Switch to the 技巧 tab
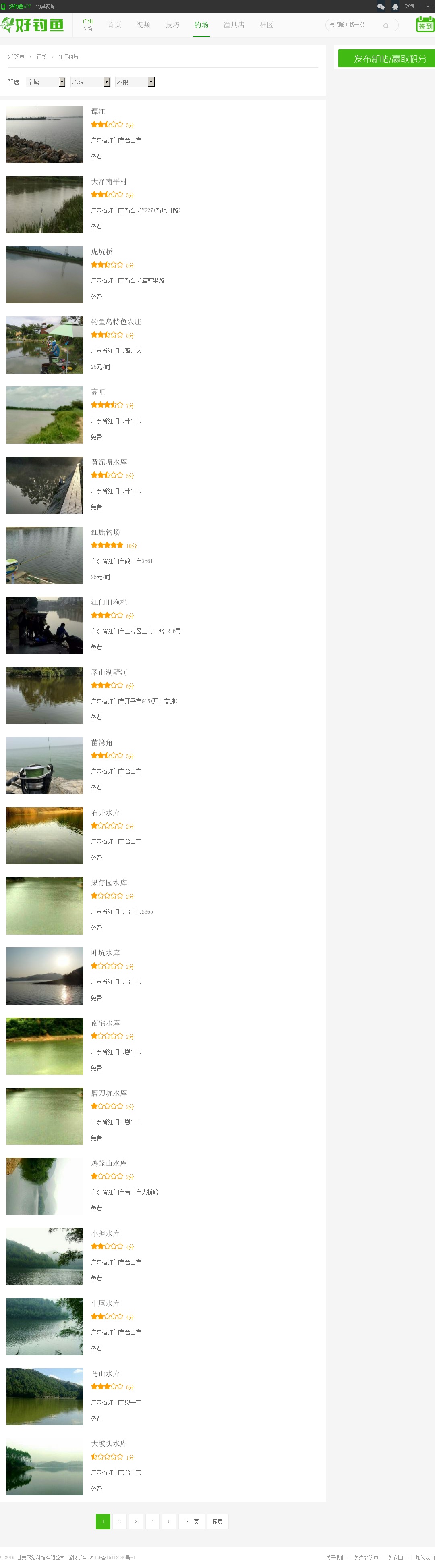 pos(172,25)
